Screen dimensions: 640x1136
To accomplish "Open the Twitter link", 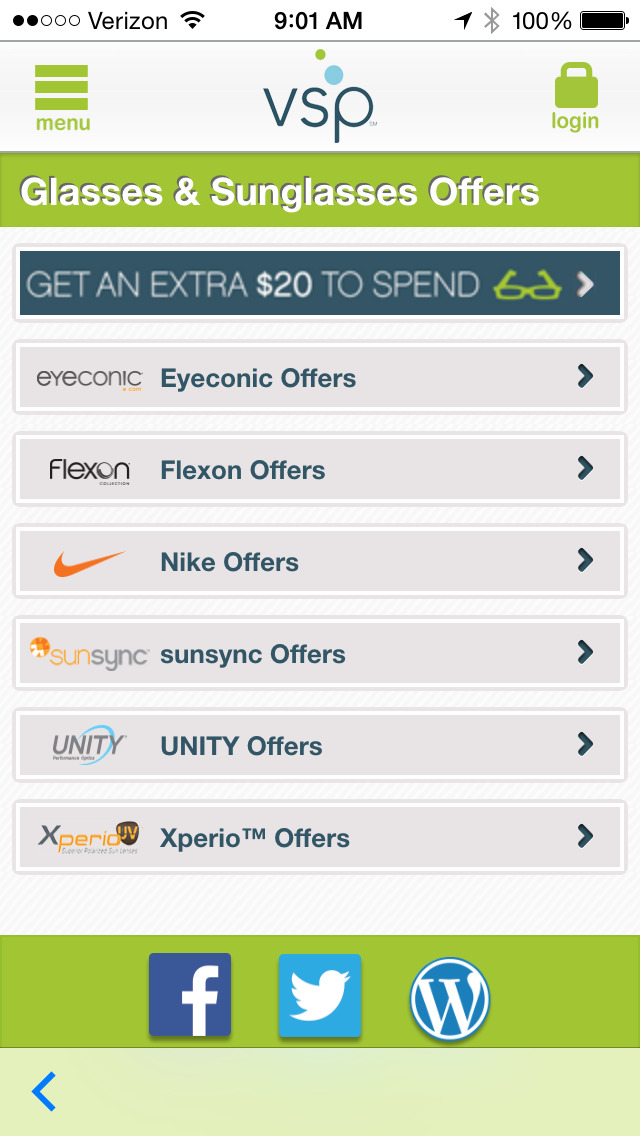I will [320, 995].
